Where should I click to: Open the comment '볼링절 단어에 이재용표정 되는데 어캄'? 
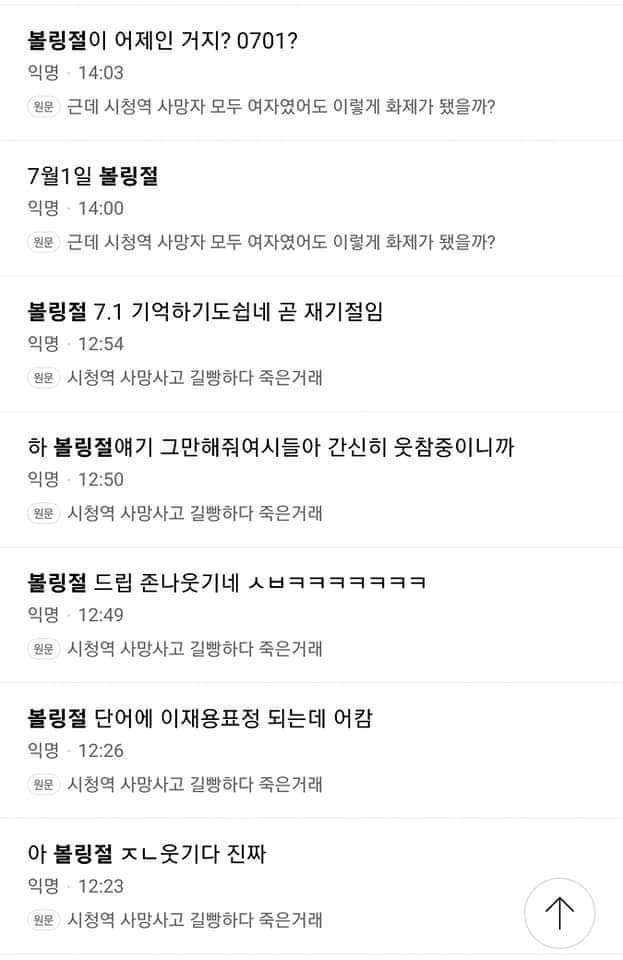click(x=200, y=718)
